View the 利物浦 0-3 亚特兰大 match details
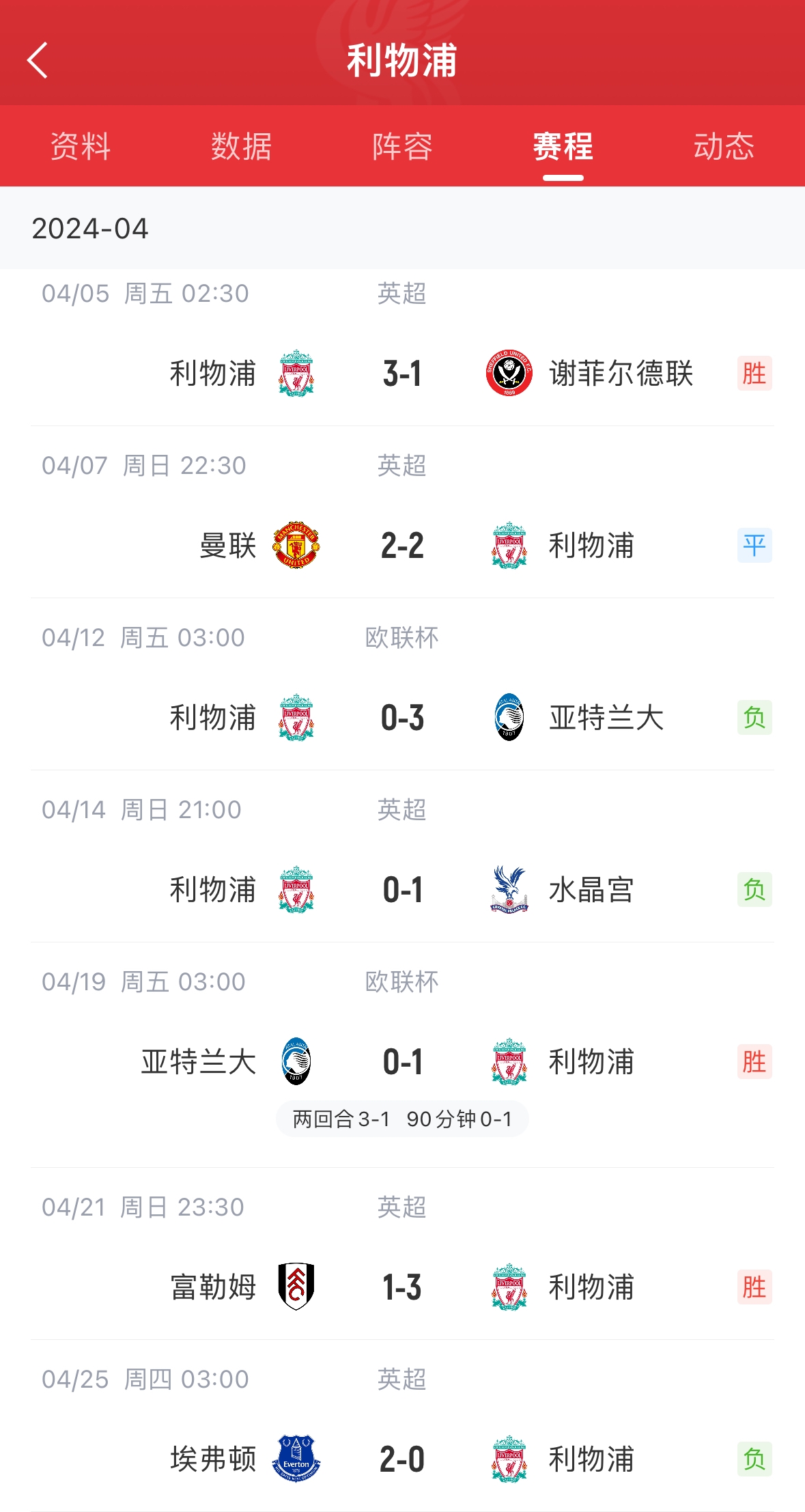 coord(402,718)
